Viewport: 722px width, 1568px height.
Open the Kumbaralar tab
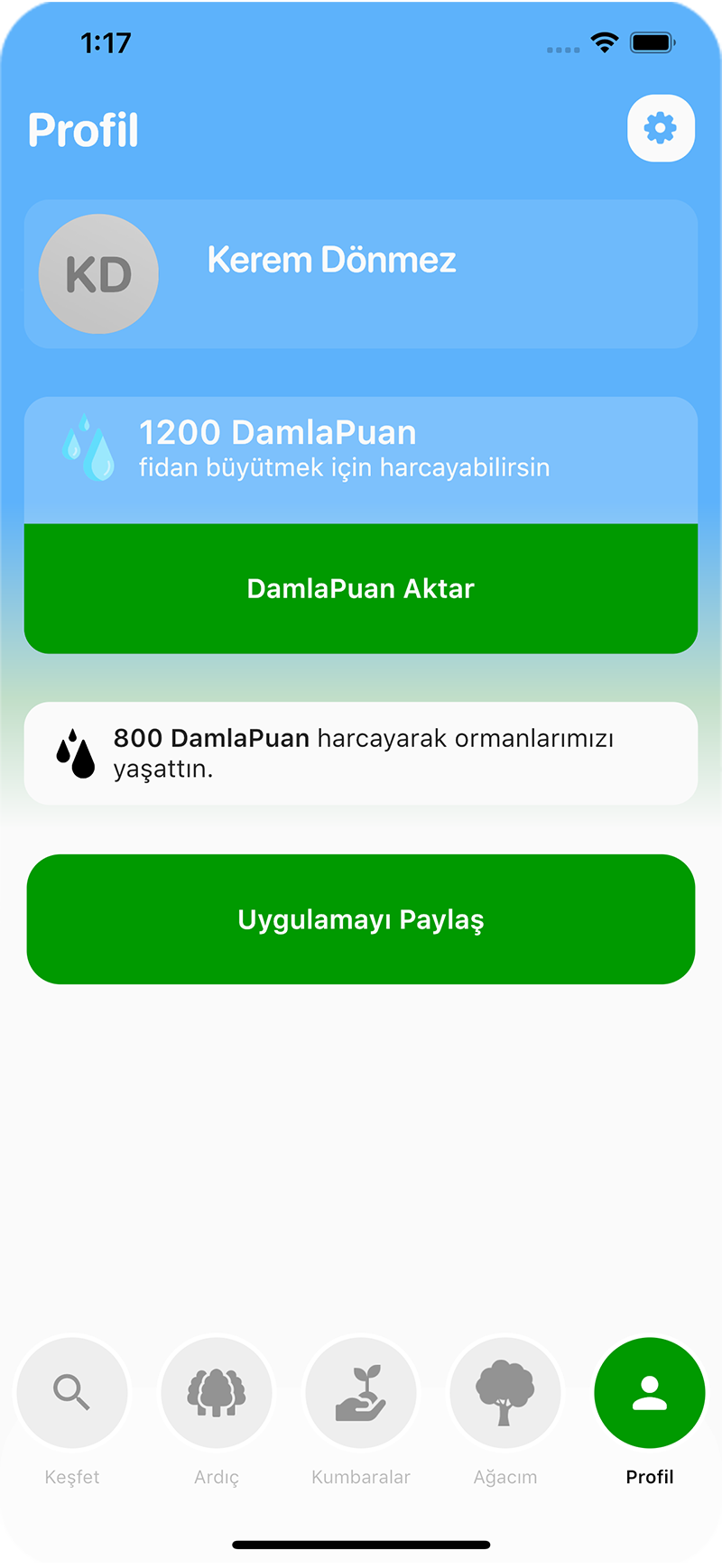click(361, 1416)
